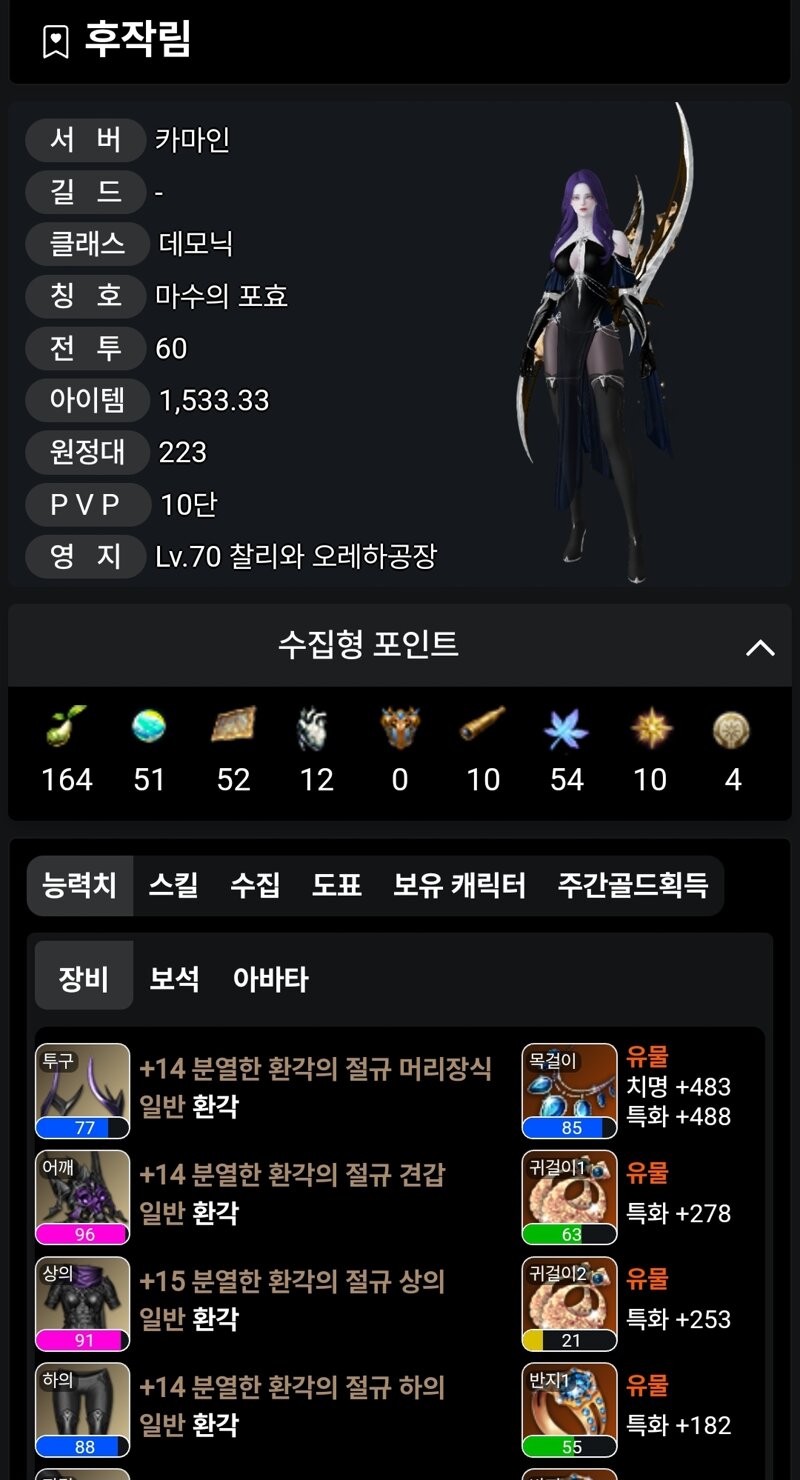Tap the 어깨 shoulder gear icon

83,1197
